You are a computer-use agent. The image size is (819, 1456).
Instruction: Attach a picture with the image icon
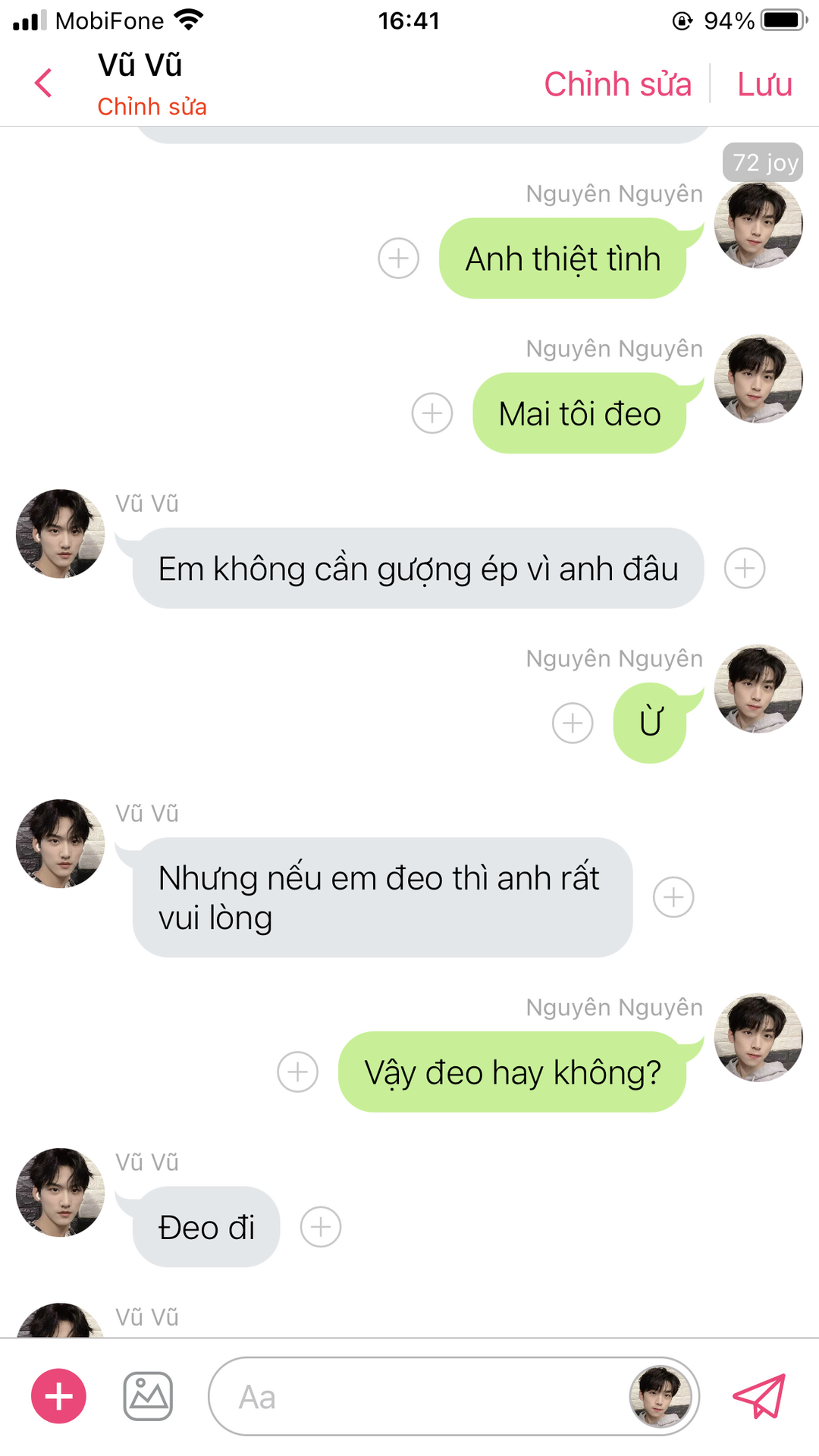tap(148, 1396)
